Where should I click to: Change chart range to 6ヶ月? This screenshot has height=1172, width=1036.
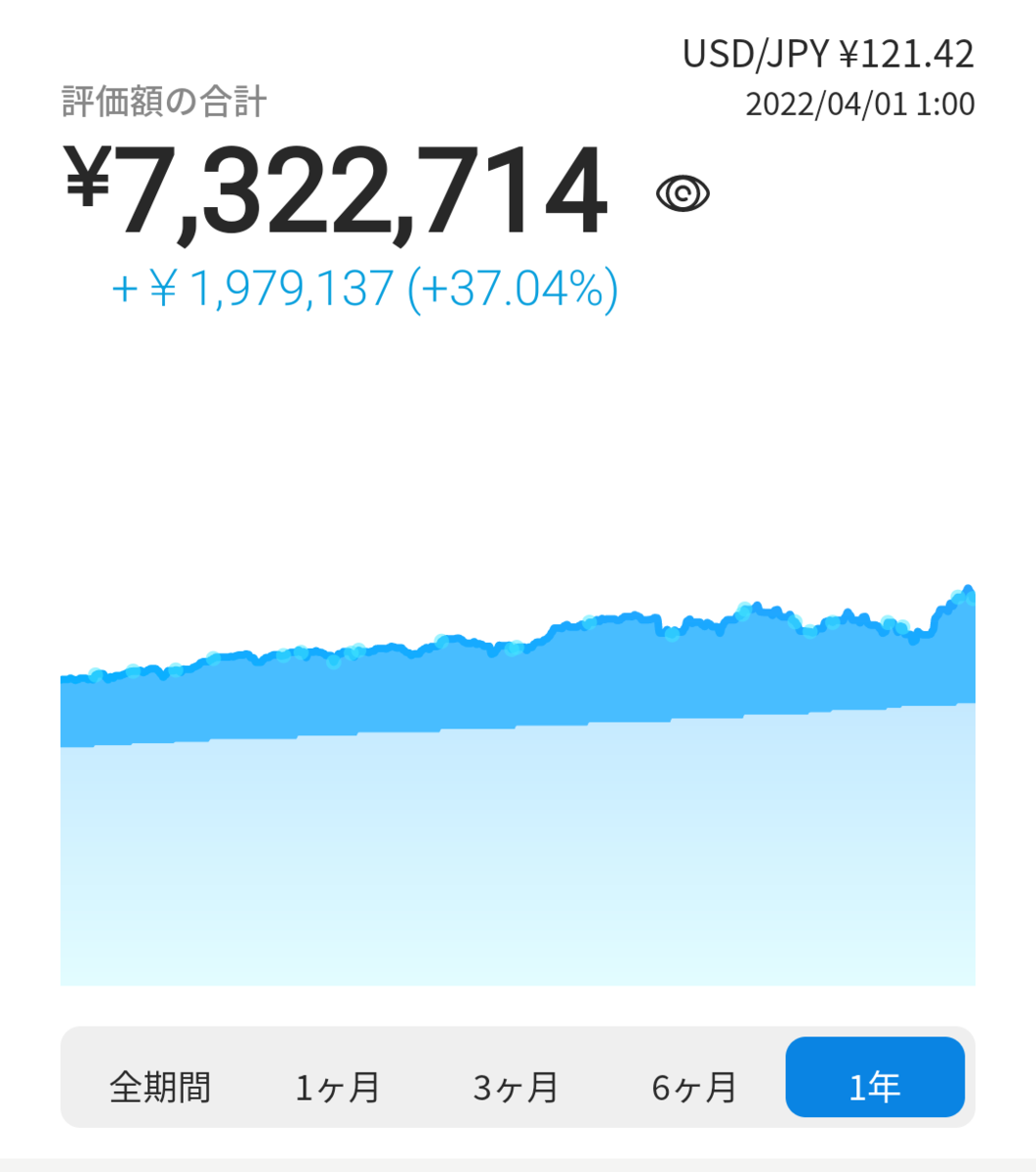coord(694,1085)
